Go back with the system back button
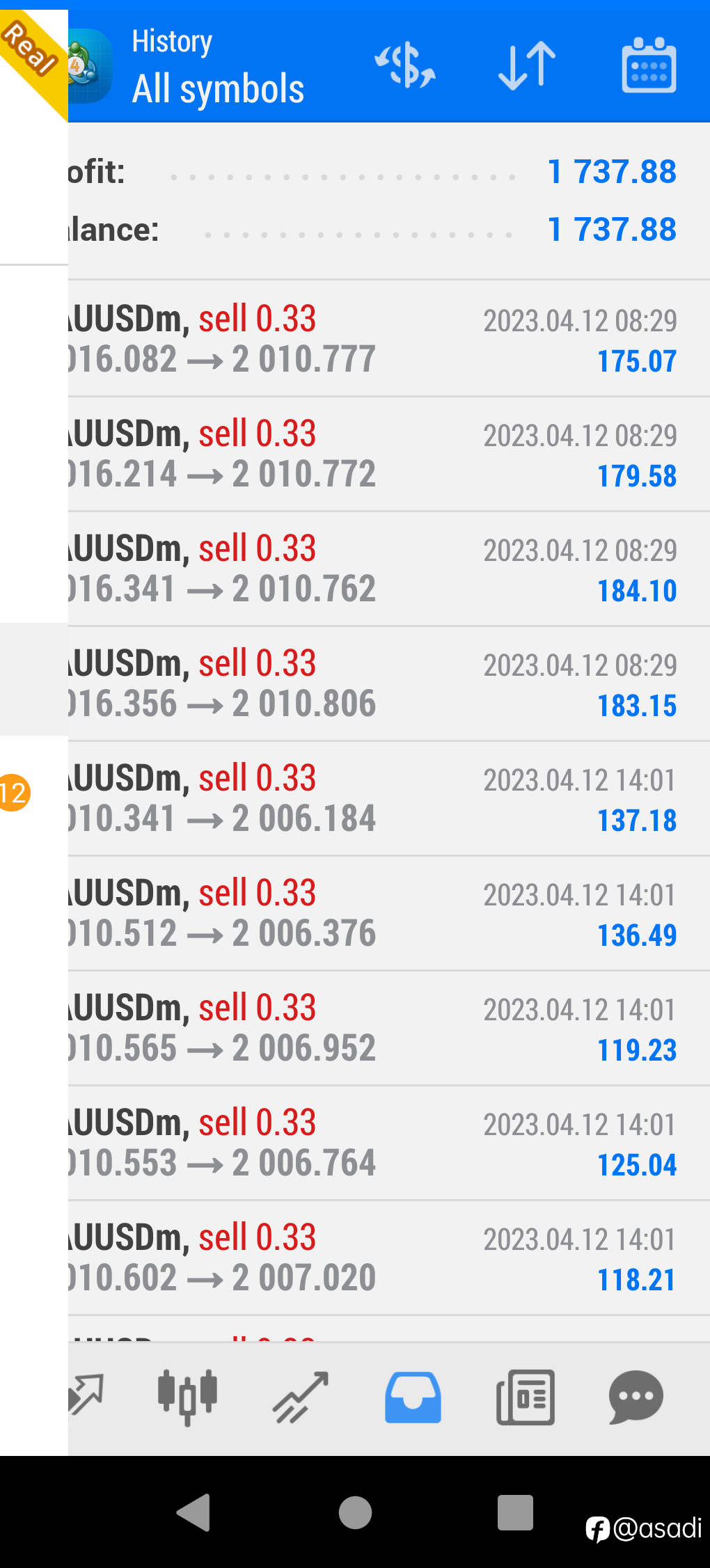Screen dimensions: 710x1568 (194, 1512)
